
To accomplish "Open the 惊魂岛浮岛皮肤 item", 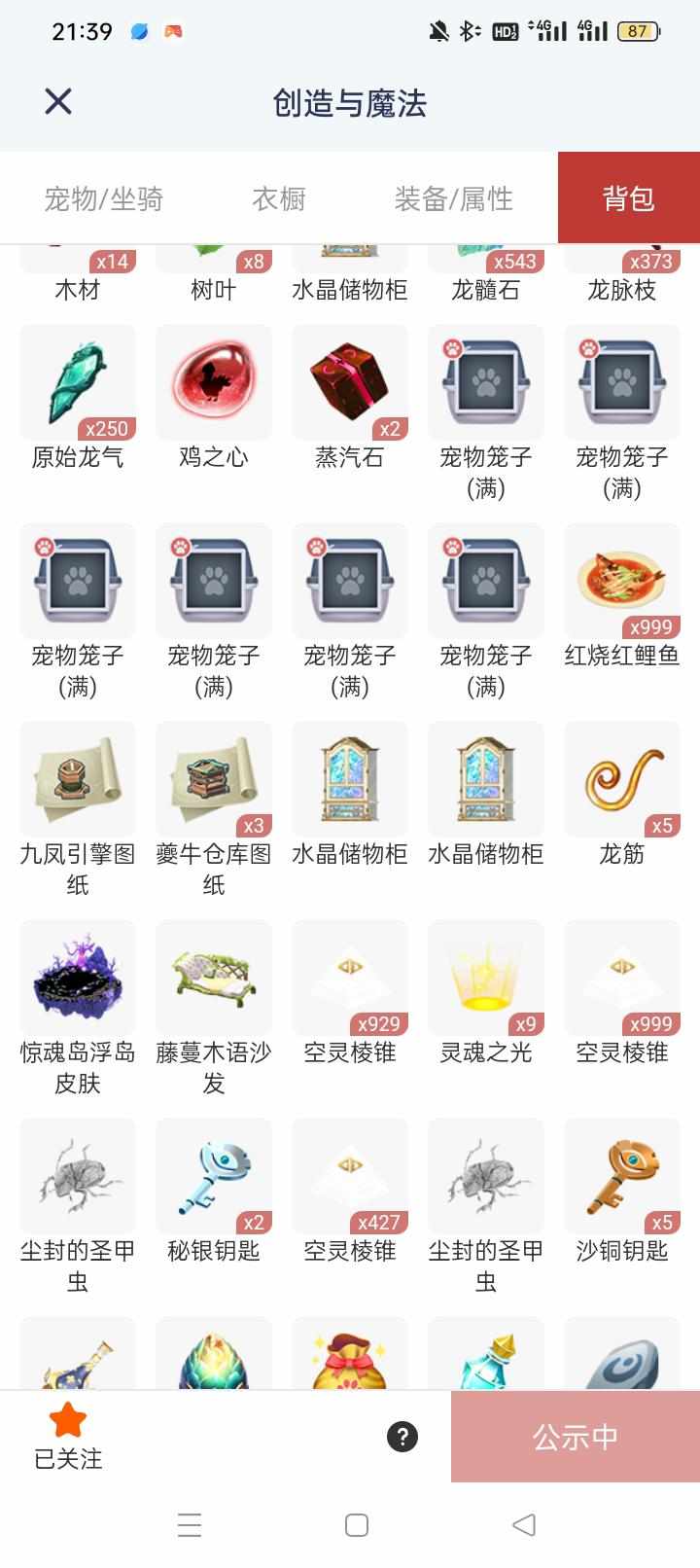I will pos(78,979).
